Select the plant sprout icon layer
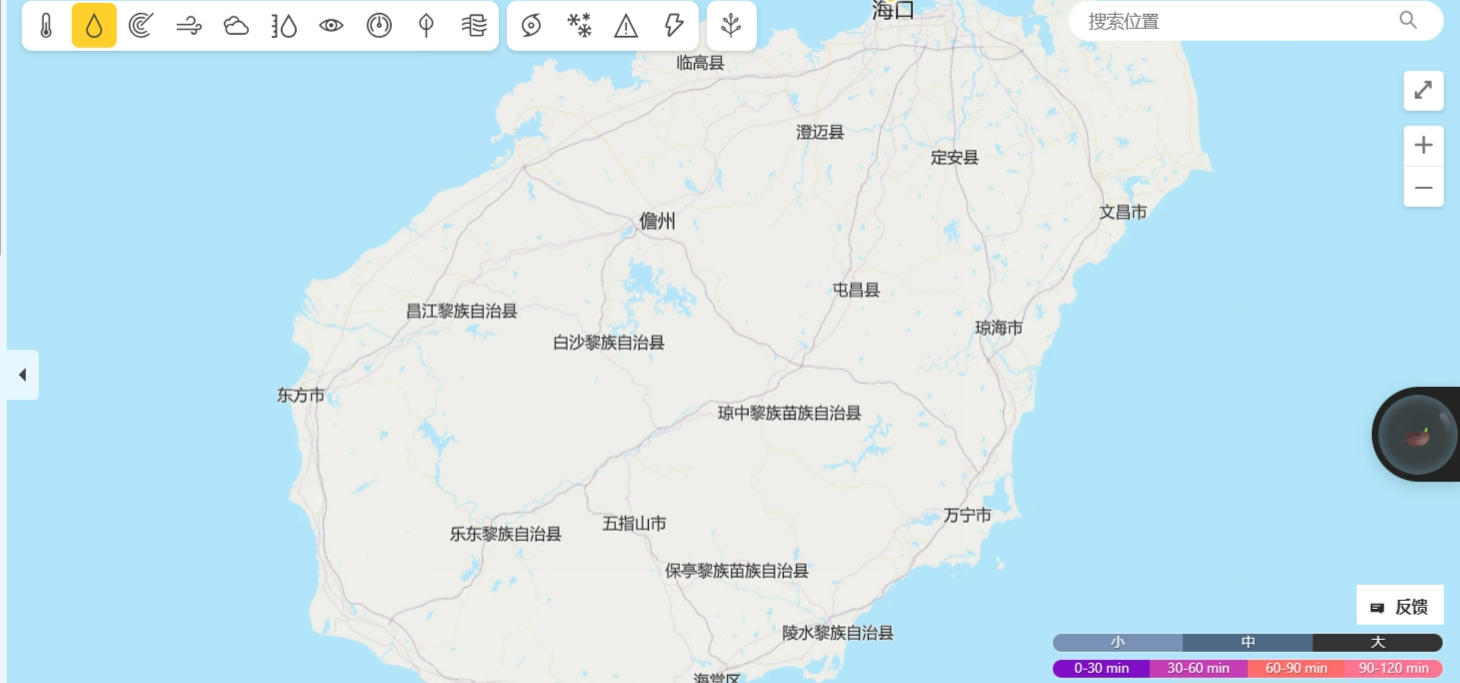Viewport: 1460px width, 683px height. (x=731, y=26)
